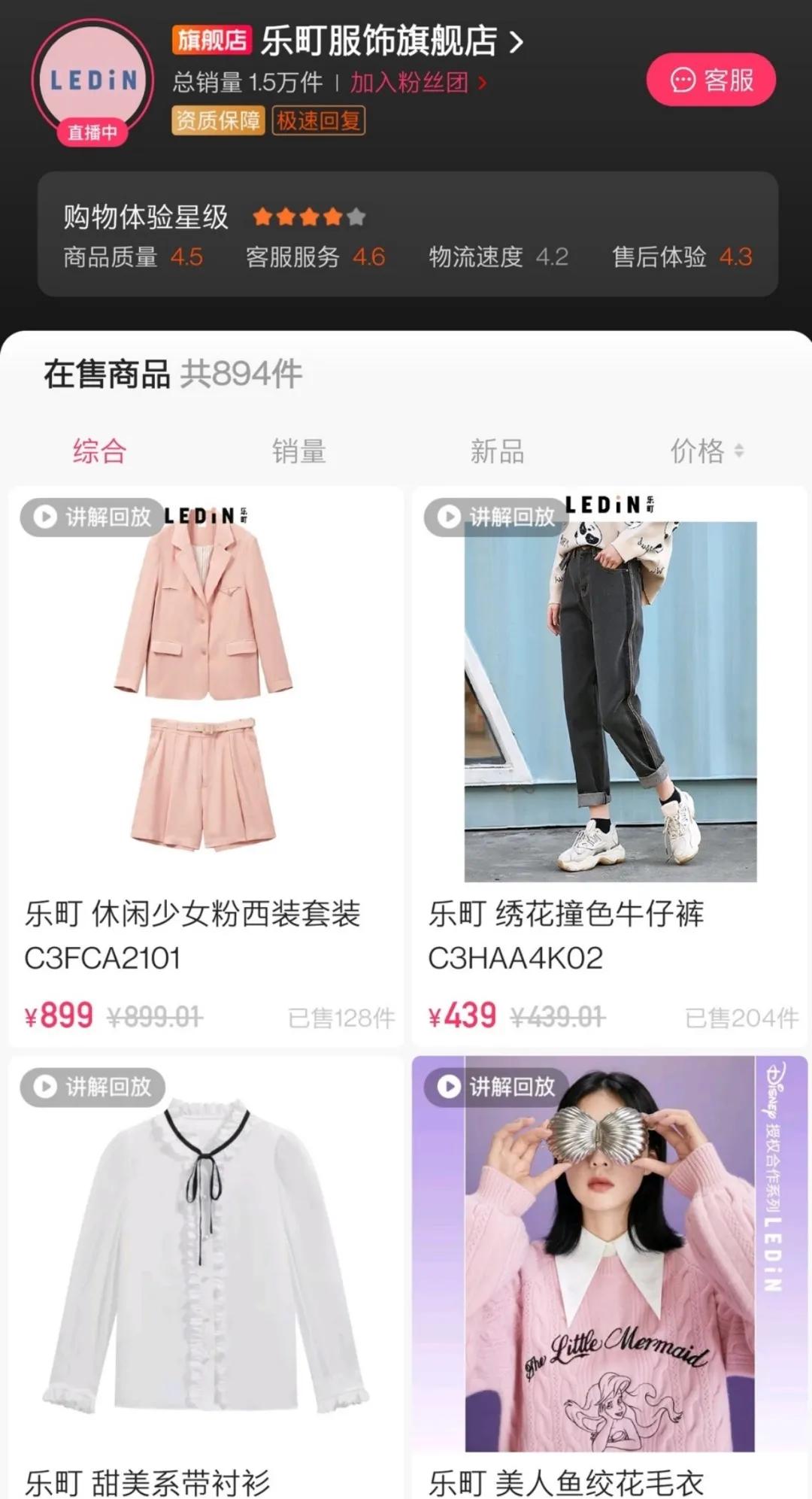Select the 资质保障 quality assurance badge
Image resolution: width=812 pixels, height=1499 pixels.
click(x=217, y=119)
